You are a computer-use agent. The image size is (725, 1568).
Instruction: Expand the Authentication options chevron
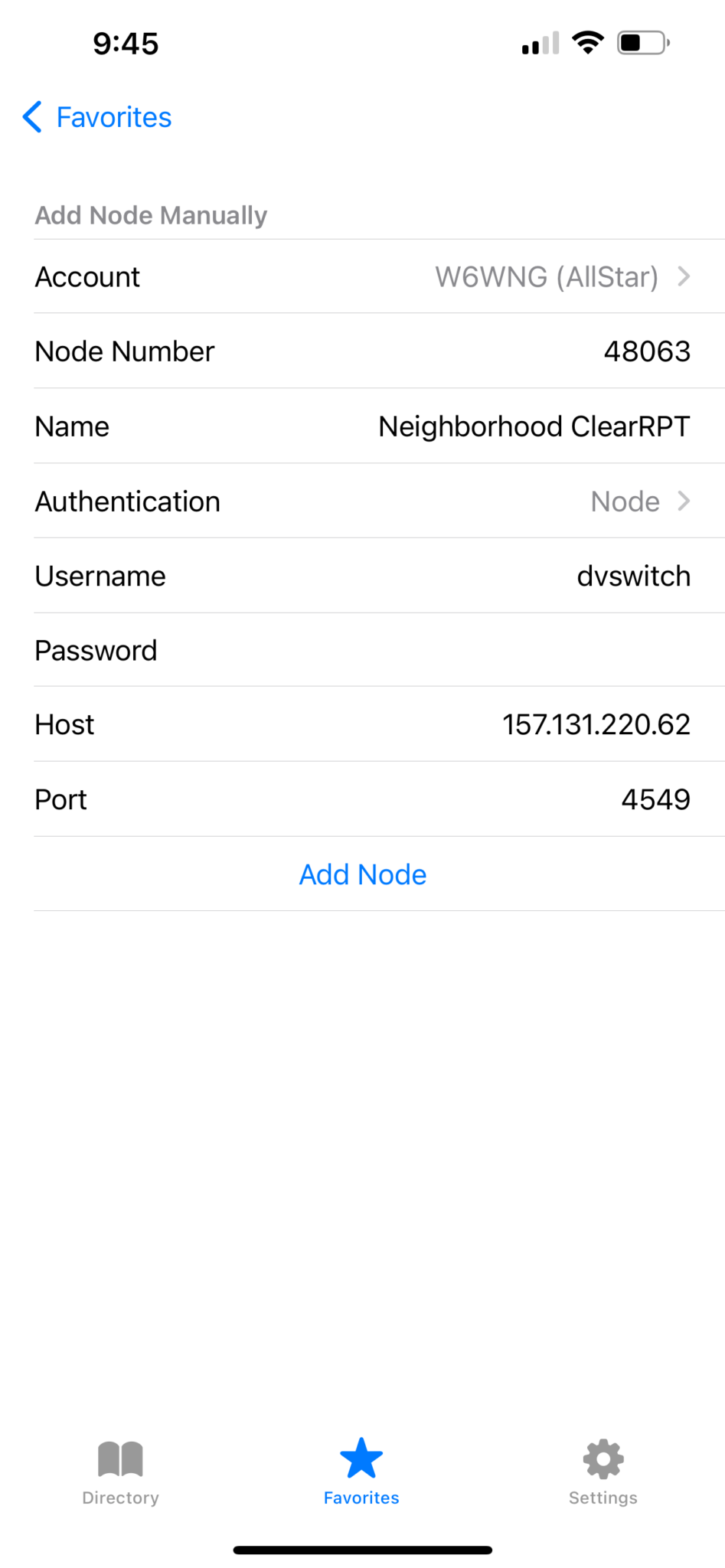(685, 501)
